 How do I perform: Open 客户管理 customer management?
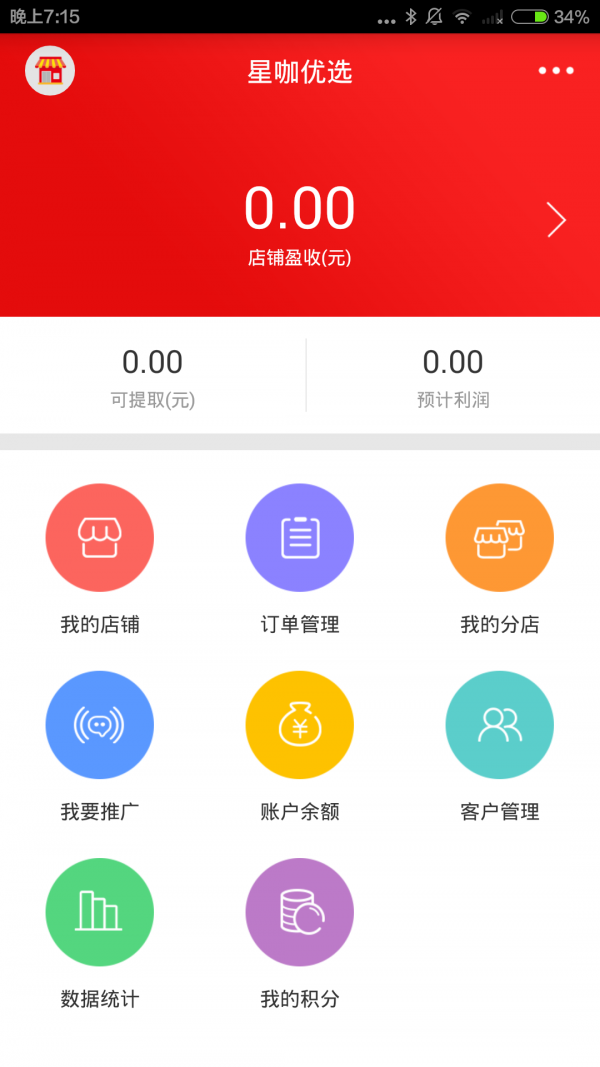(500, 725)
